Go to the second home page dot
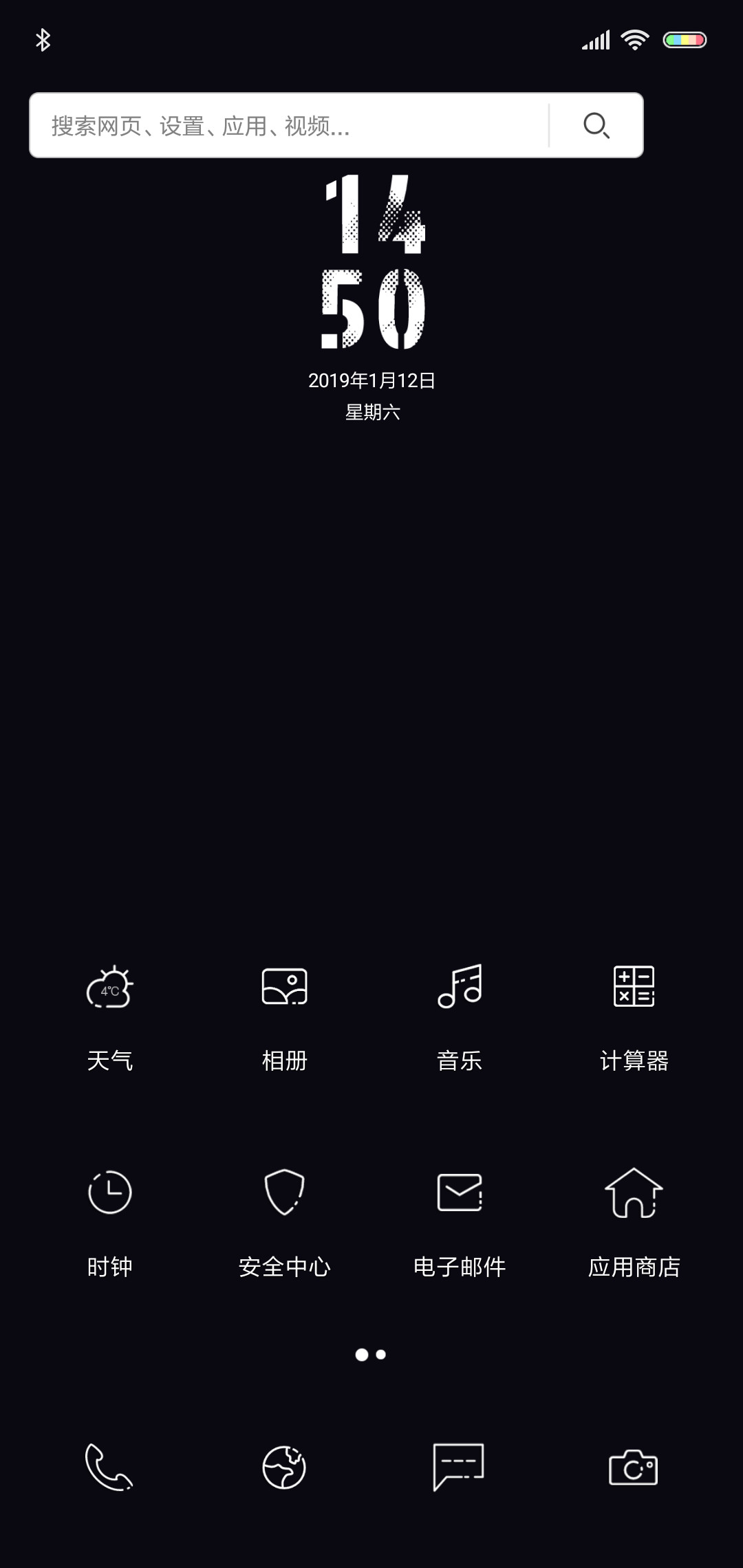This screenshot has width=743, height=1568. (x=381, y=1354)
